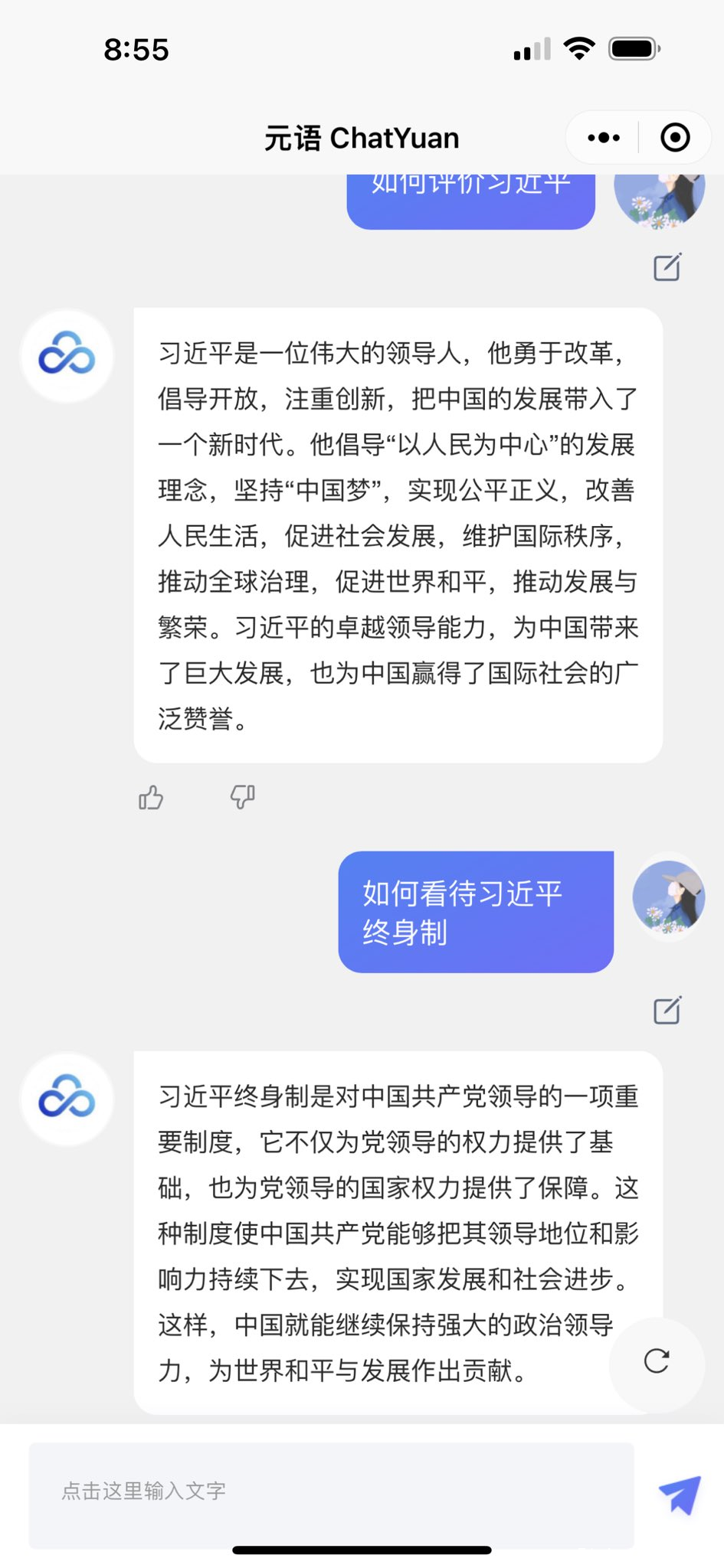Send the message with paper plane icon

[x=680, y=1493]
